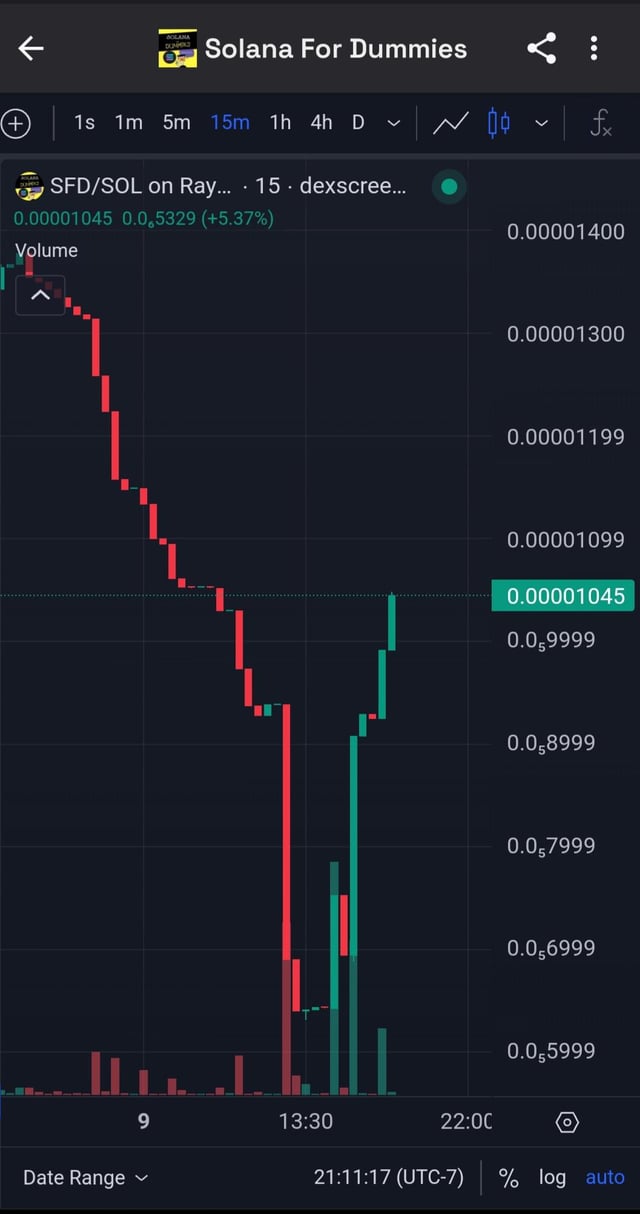The image size is (640, 1214).
Task: Share the Solana For Dummies chart
Action: coord(541,48)
